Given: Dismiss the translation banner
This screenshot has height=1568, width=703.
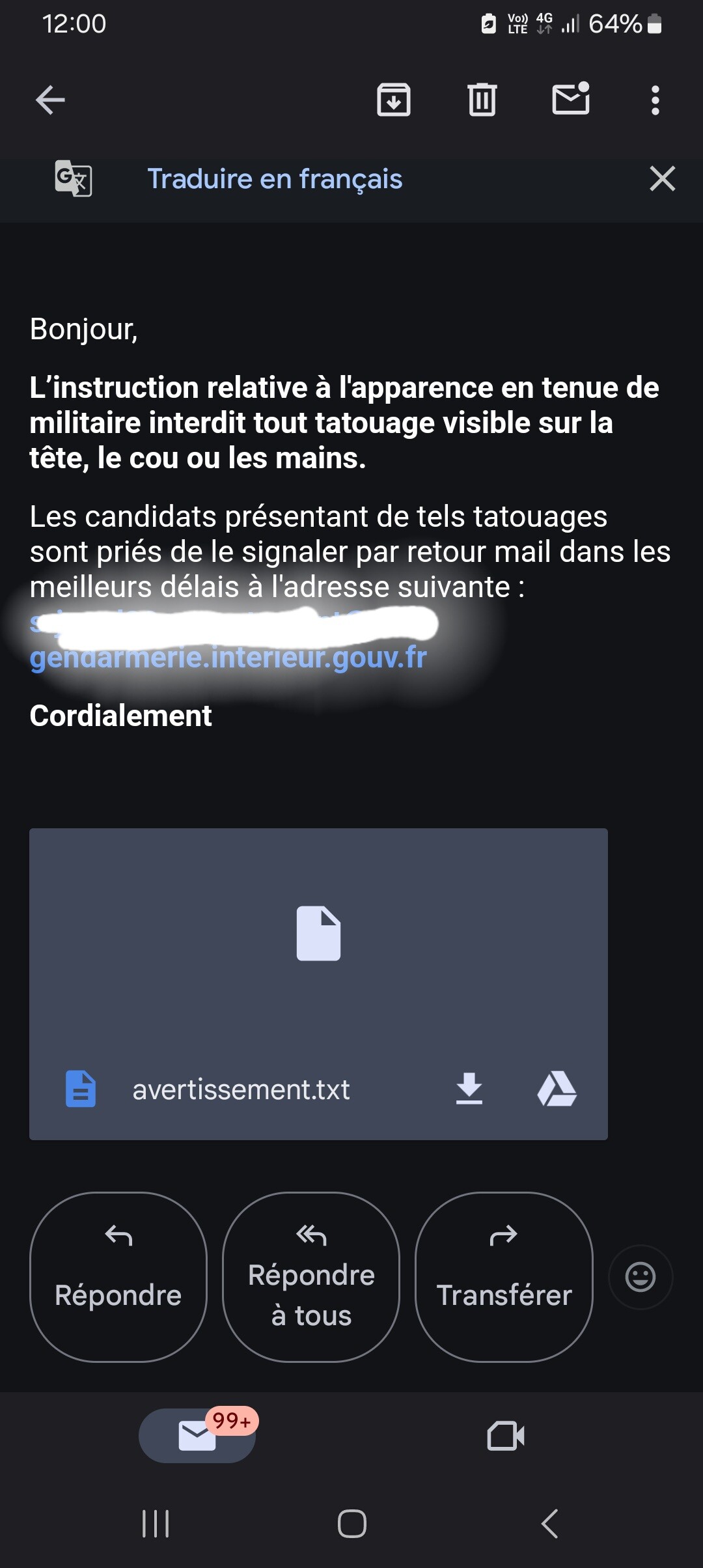Looking at the screenshot, I should tap(662, 178).
